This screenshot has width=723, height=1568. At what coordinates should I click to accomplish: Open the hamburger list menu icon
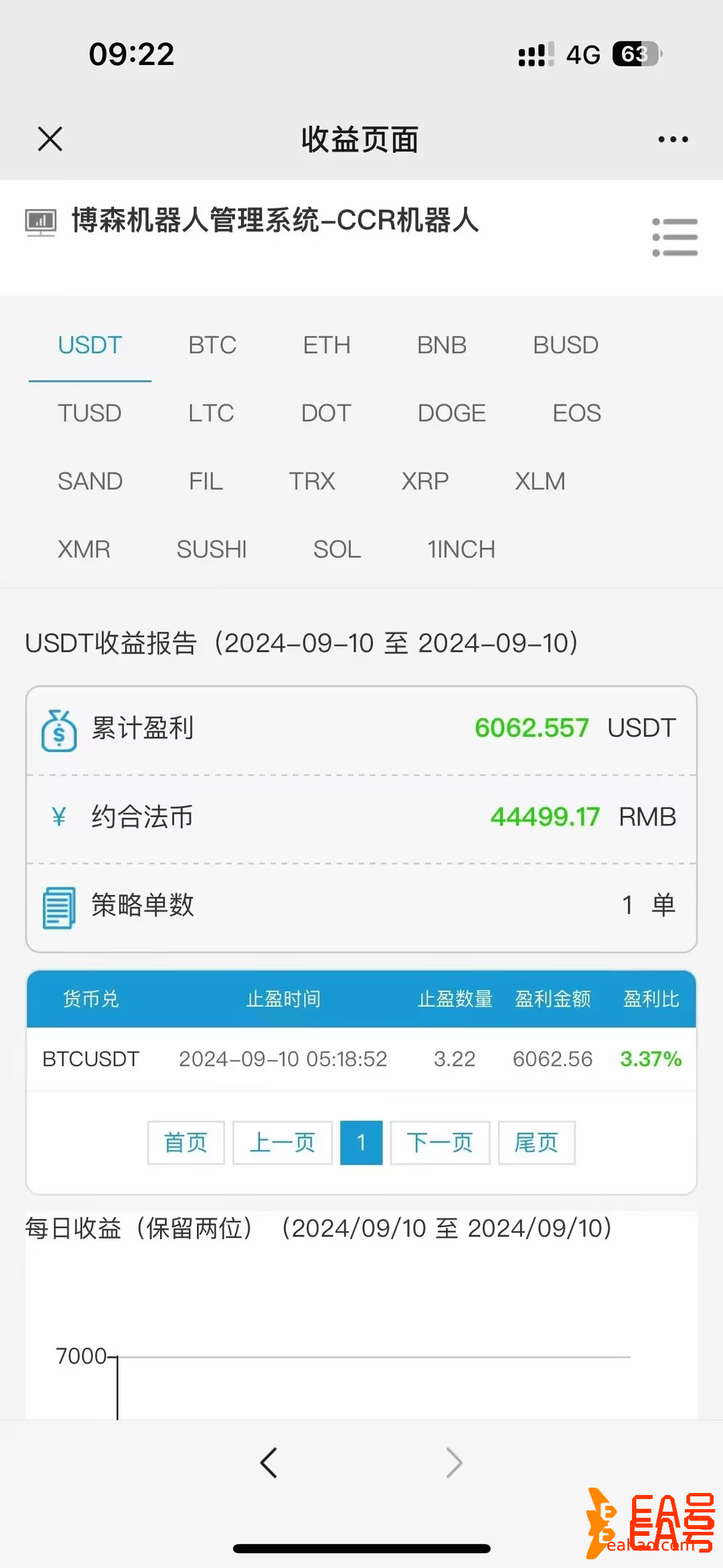[674, 238]
